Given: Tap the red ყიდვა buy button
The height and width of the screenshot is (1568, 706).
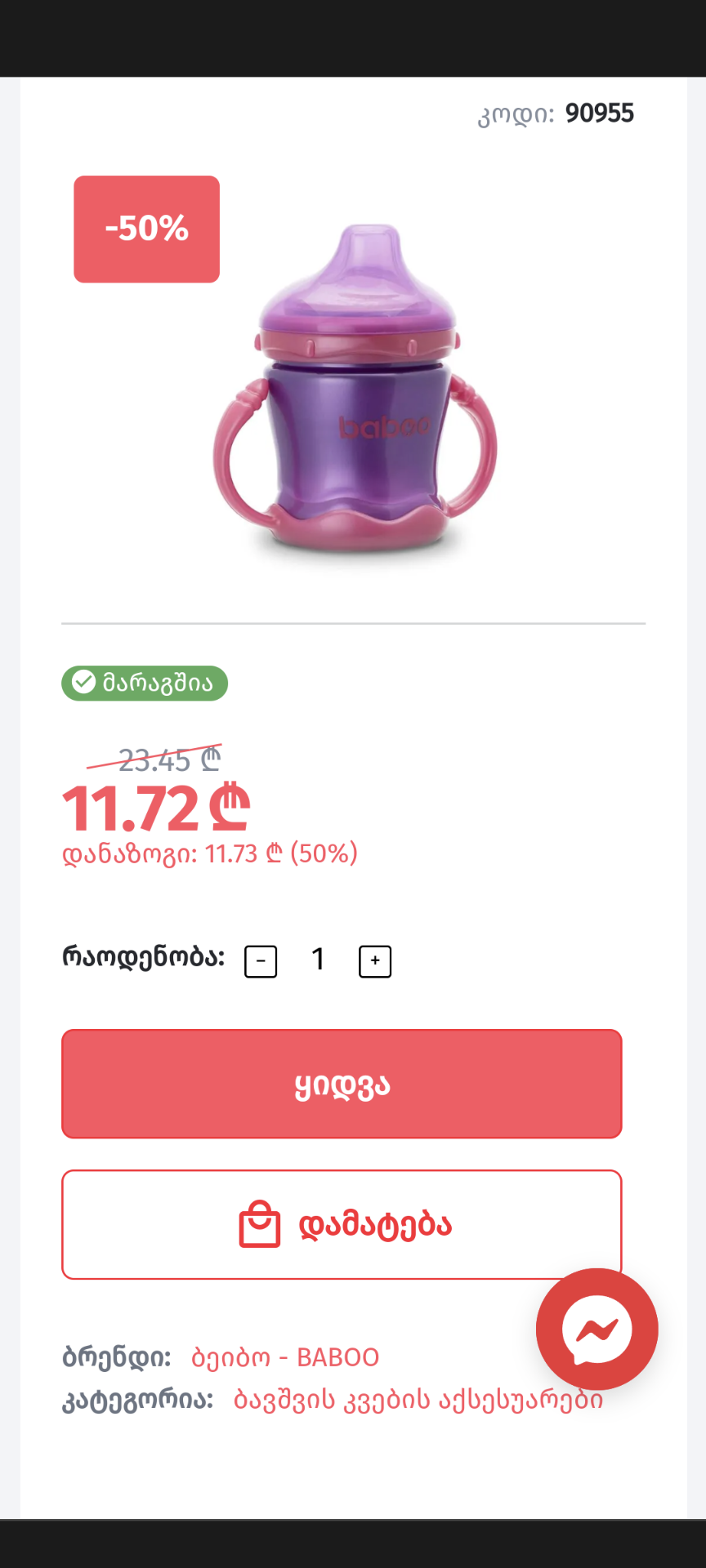Looking at the screenshot, I should pos(342,1084).
